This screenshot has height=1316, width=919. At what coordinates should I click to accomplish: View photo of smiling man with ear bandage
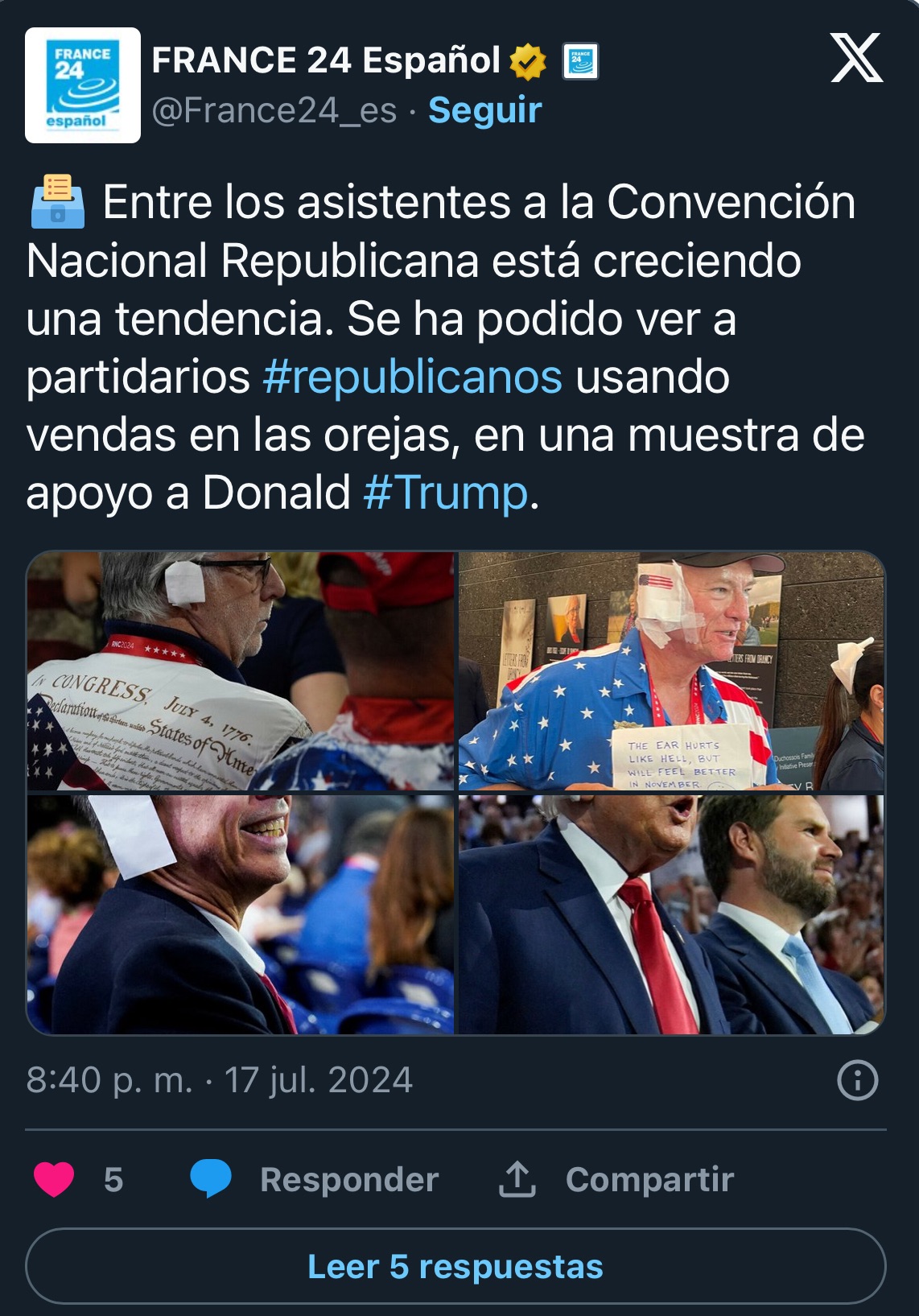(241, 914)
